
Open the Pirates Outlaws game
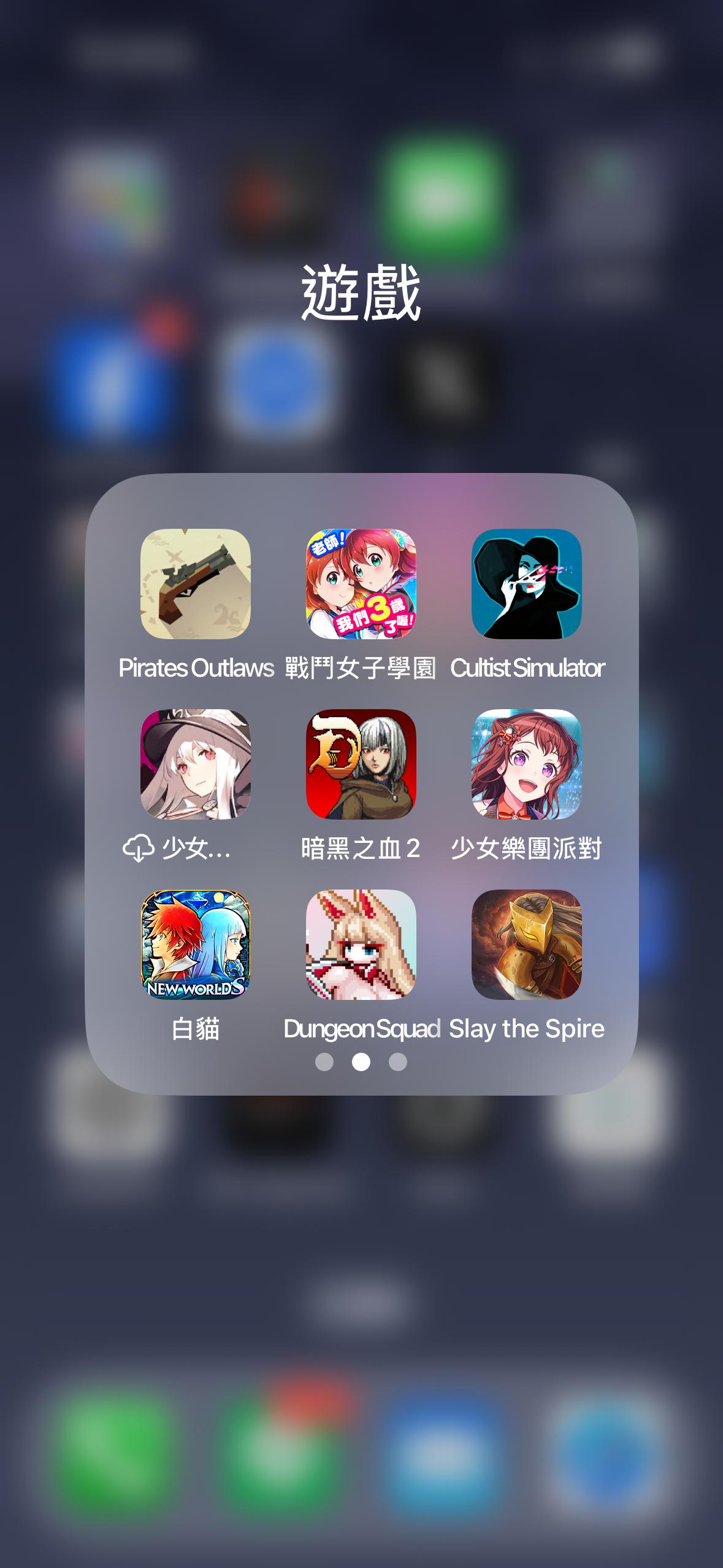pyautogui.click(x=195, y=583)
